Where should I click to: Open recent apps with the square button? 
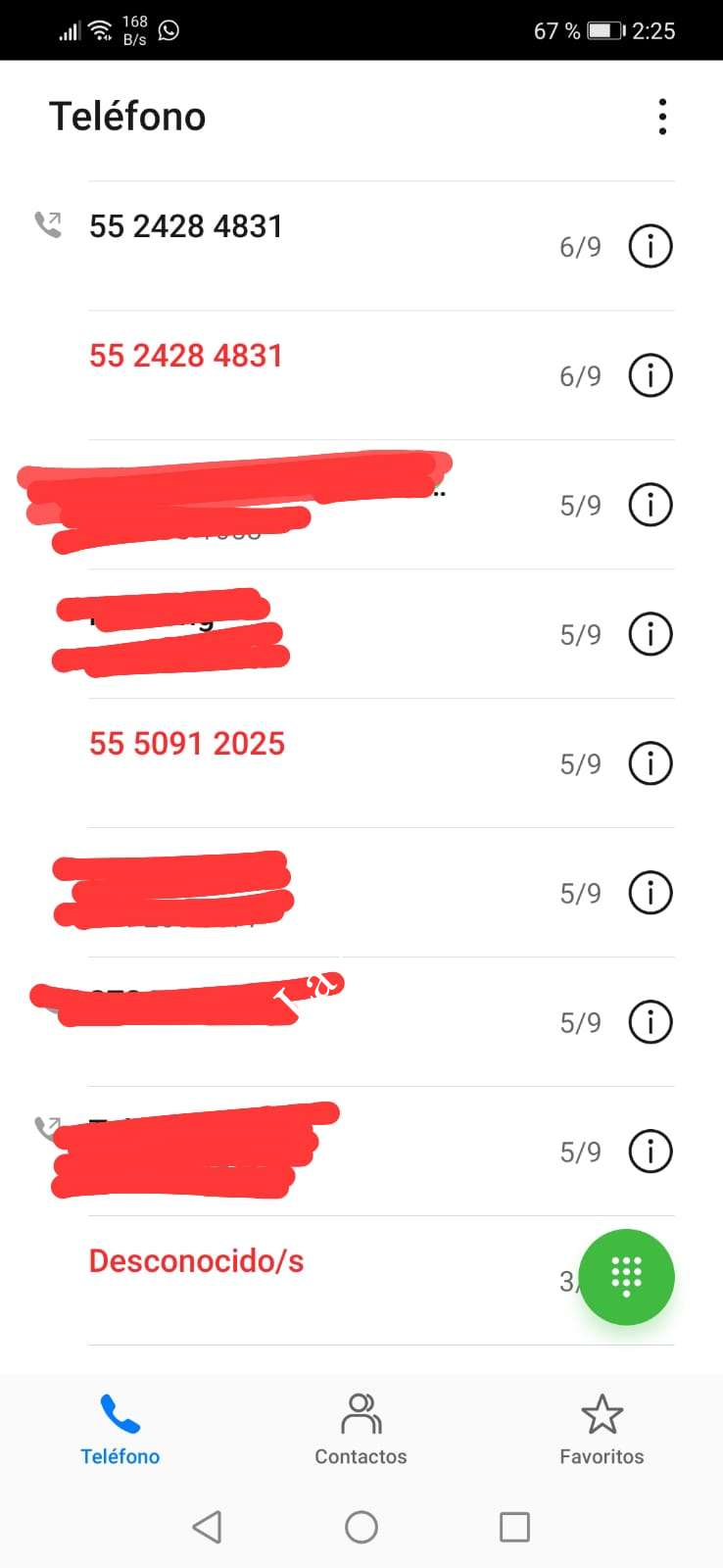(x=514, y=1527)
